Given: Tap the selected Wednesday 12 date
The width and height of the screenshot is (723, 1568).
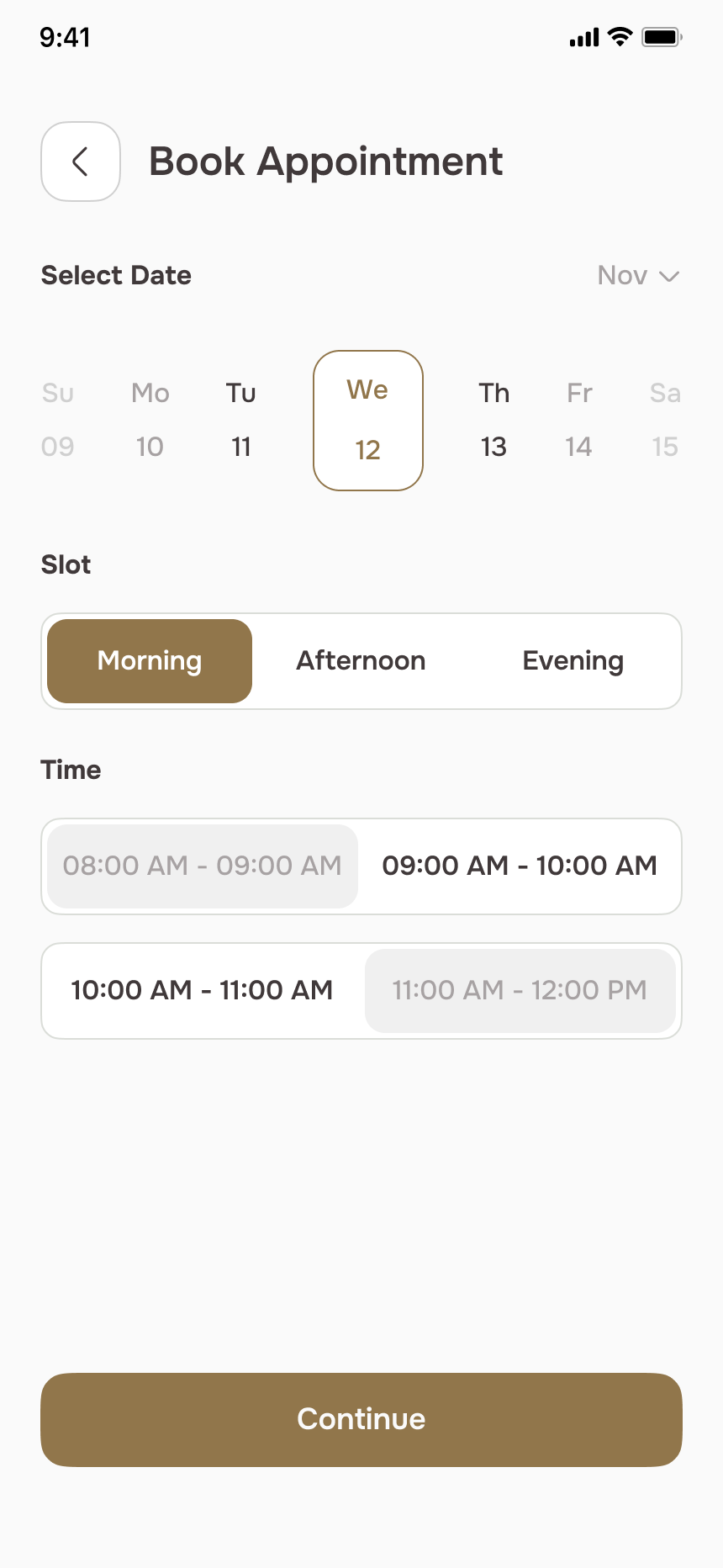Looking at the screenshot, I should (368, 421).
